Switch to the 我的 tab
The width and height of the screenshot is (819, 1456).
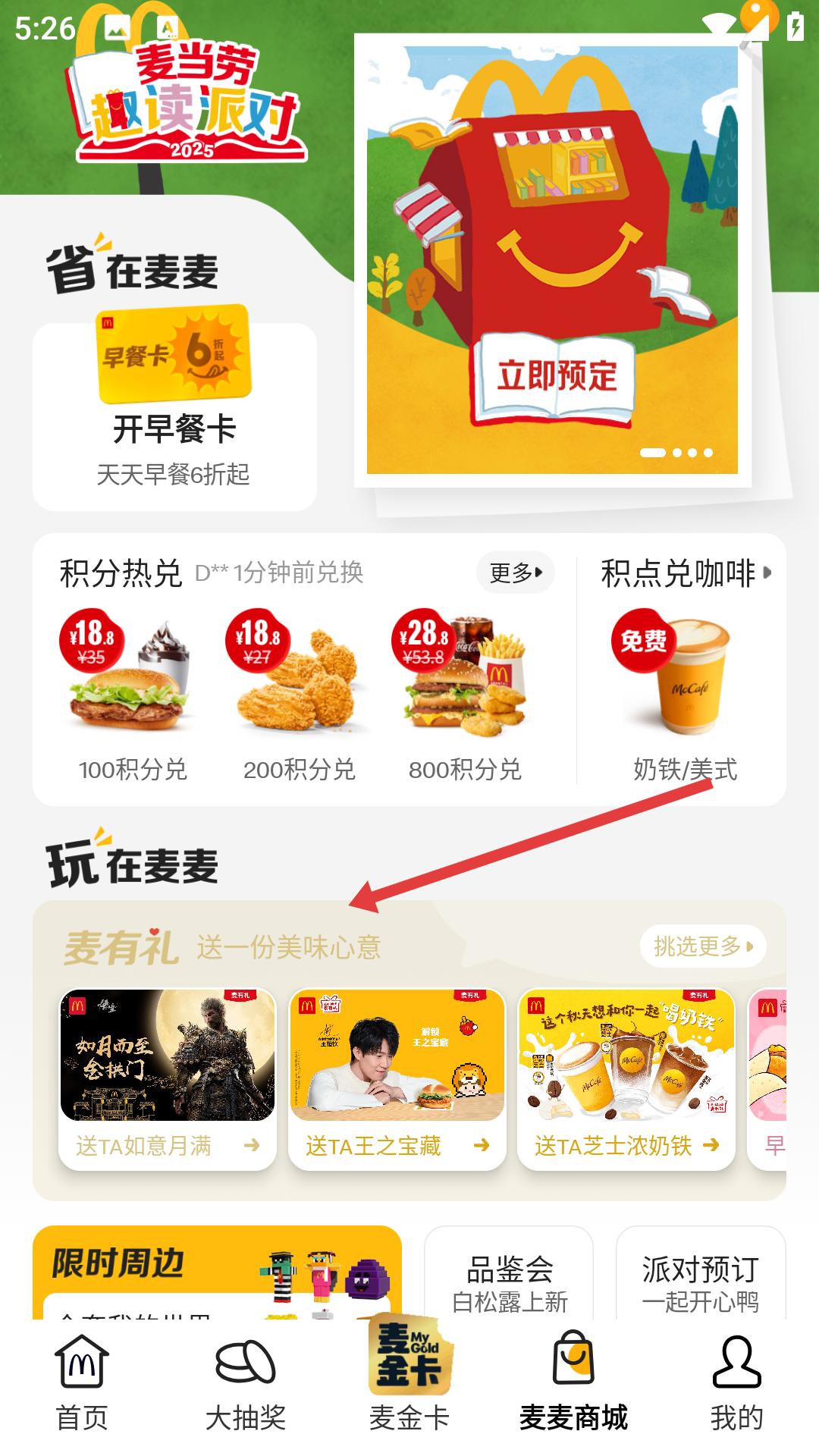pyautogui.click(x=736, y=1383)
